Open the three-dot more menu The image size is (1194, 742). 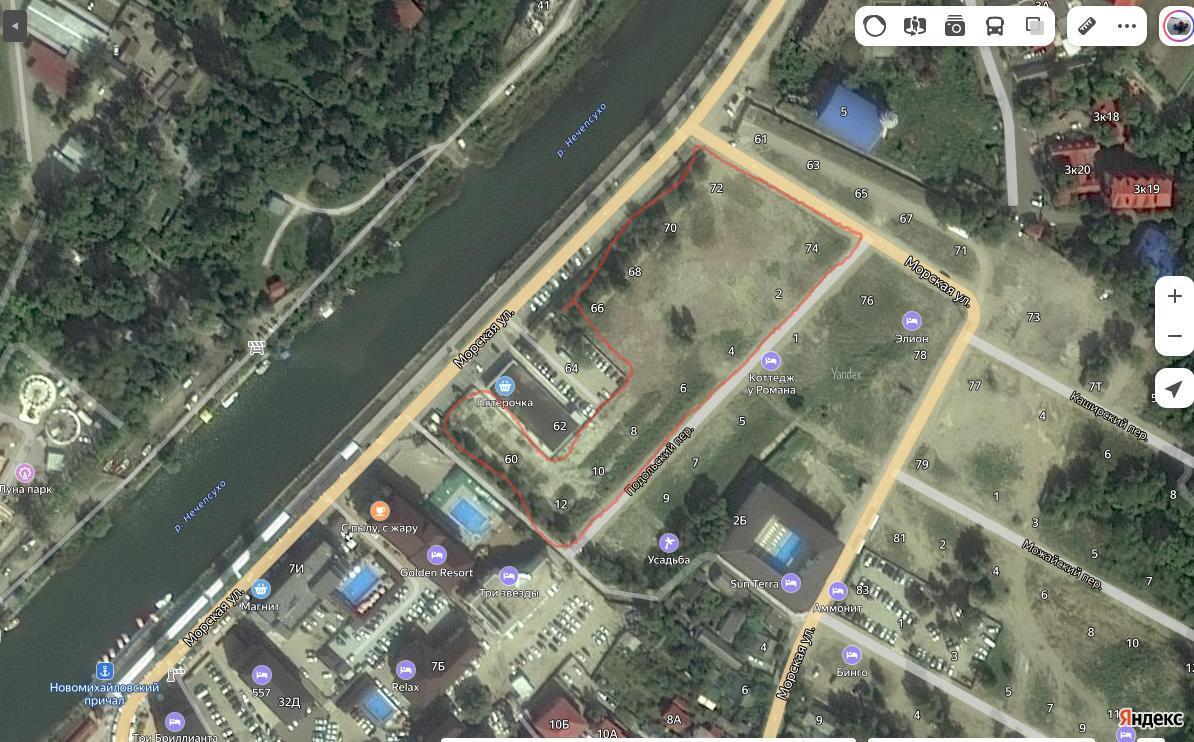coord(1127,26)
